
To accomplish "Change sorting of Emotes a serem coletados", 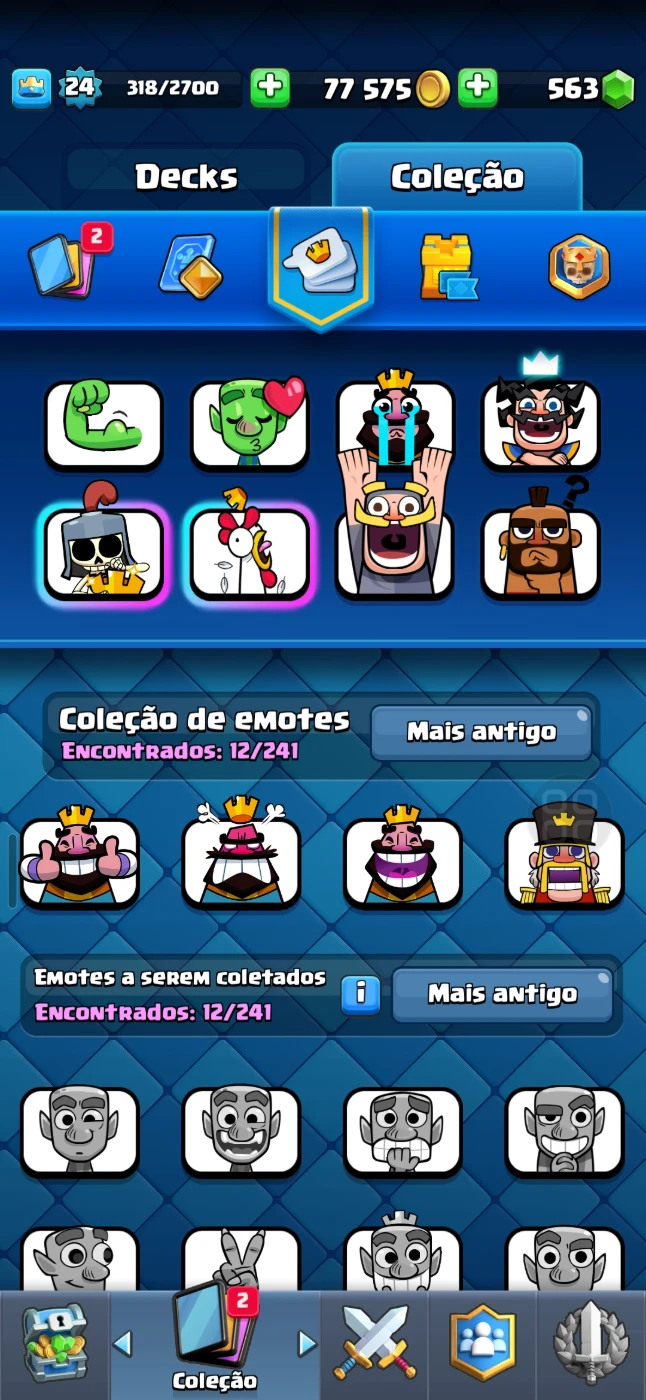I will [502, 994].
